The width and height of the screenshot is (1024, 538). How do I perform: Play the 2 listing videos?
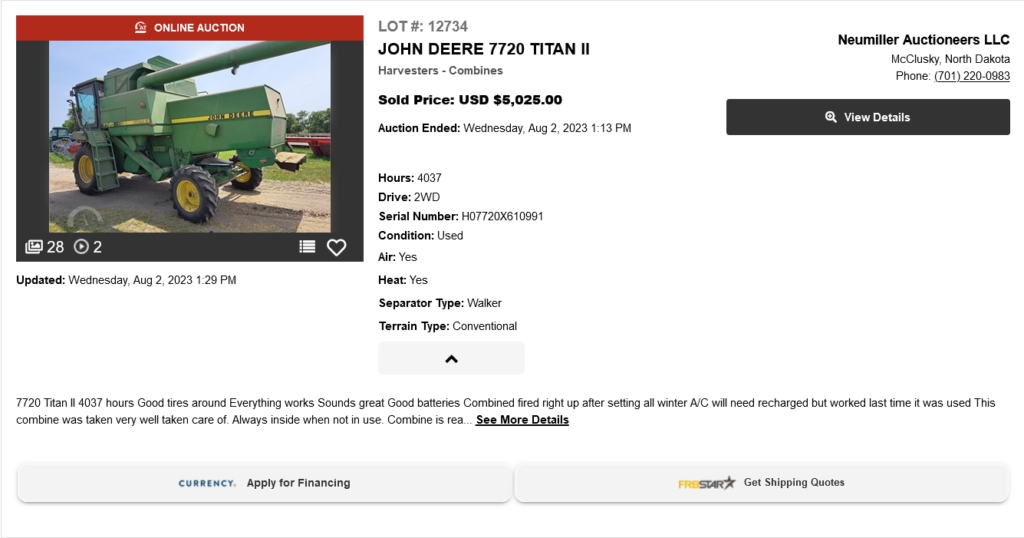[x=88, y=247]
